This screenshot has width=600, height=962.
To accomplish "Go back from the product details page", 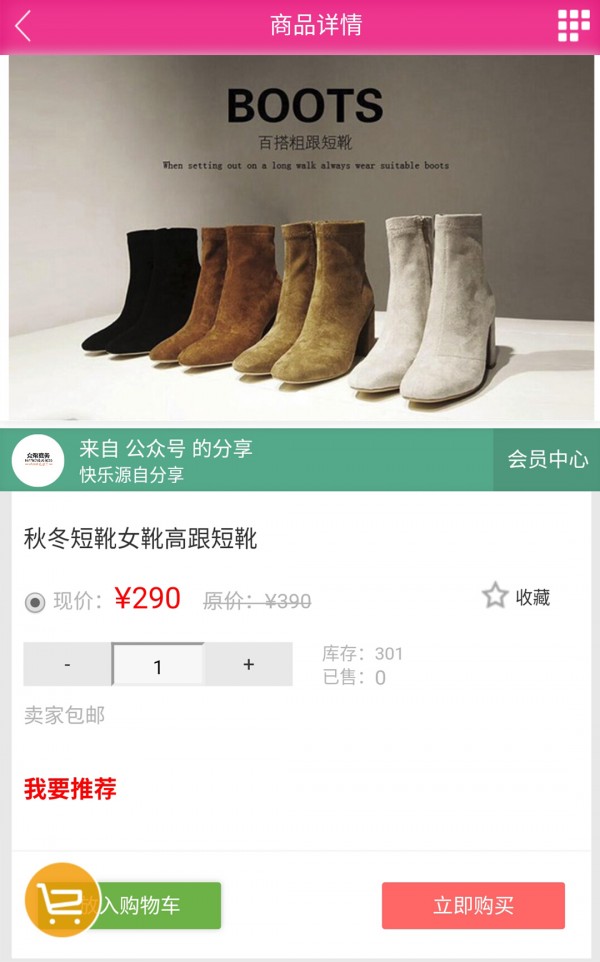I will tap(24, 26).
